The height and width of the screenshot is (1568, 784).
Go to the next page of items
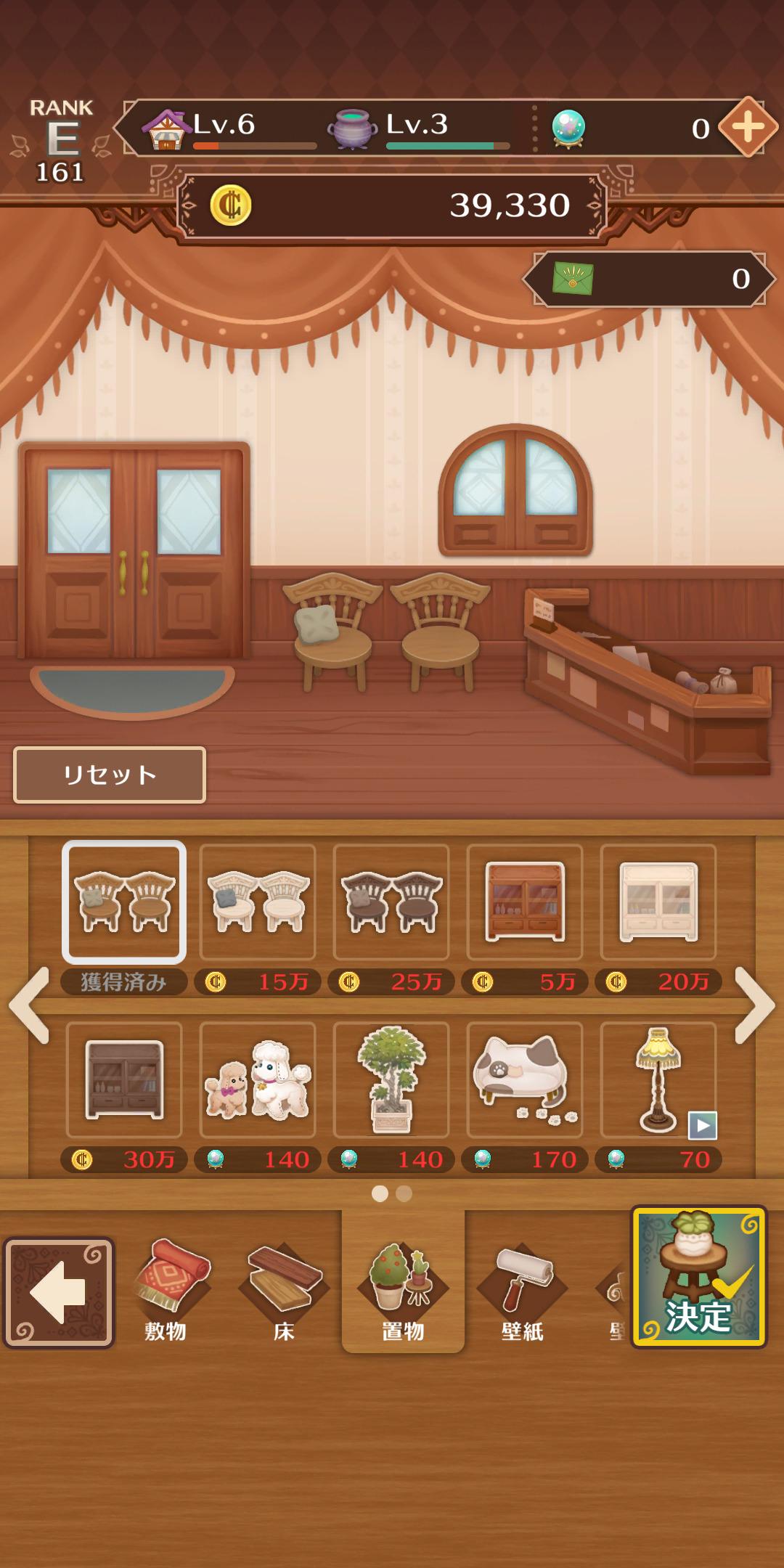pyautogui.click(x=756, y=1005)
